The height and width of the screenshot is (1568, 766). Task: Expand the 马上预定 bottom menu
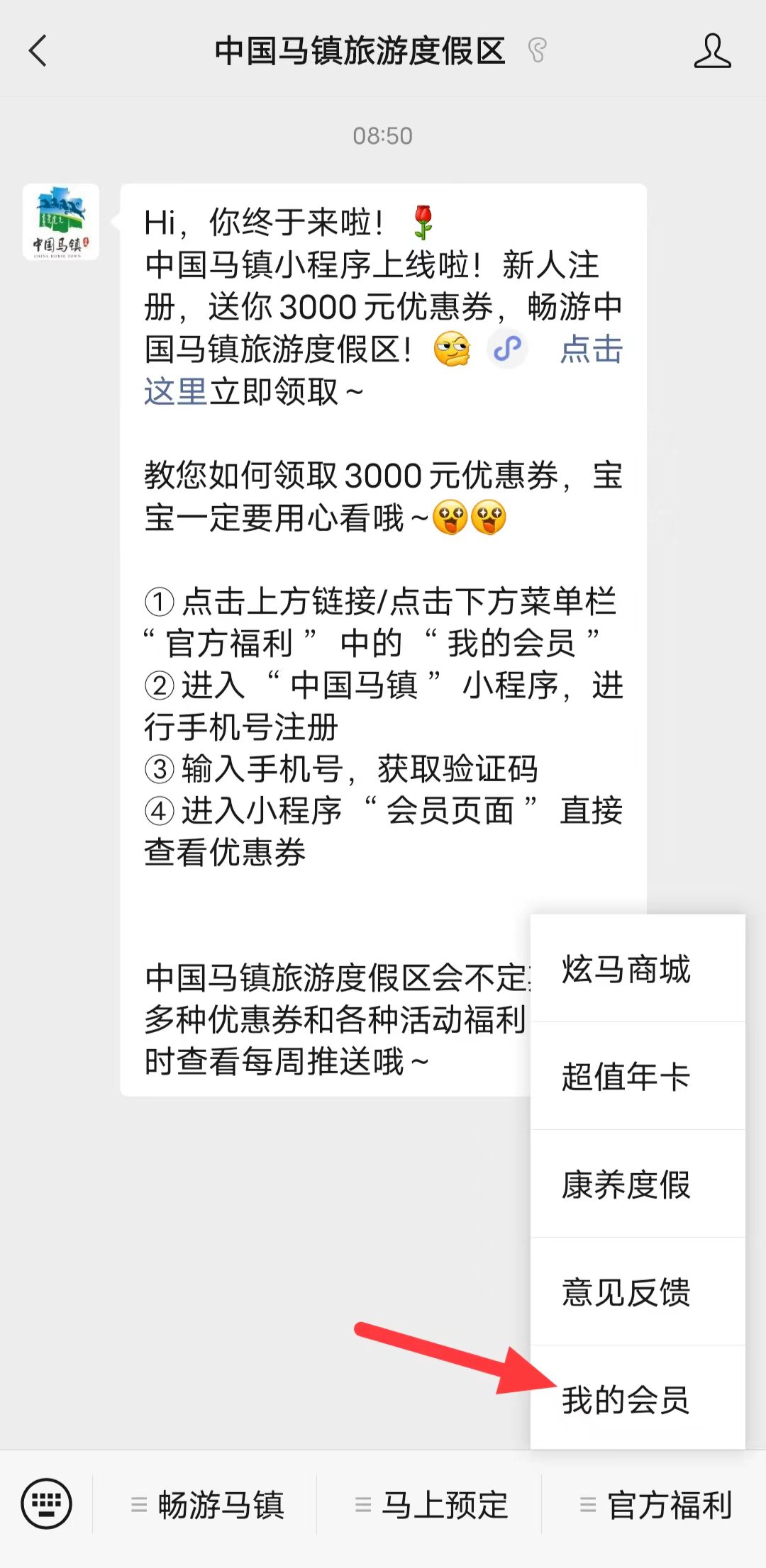click(x=431, y=1505)
